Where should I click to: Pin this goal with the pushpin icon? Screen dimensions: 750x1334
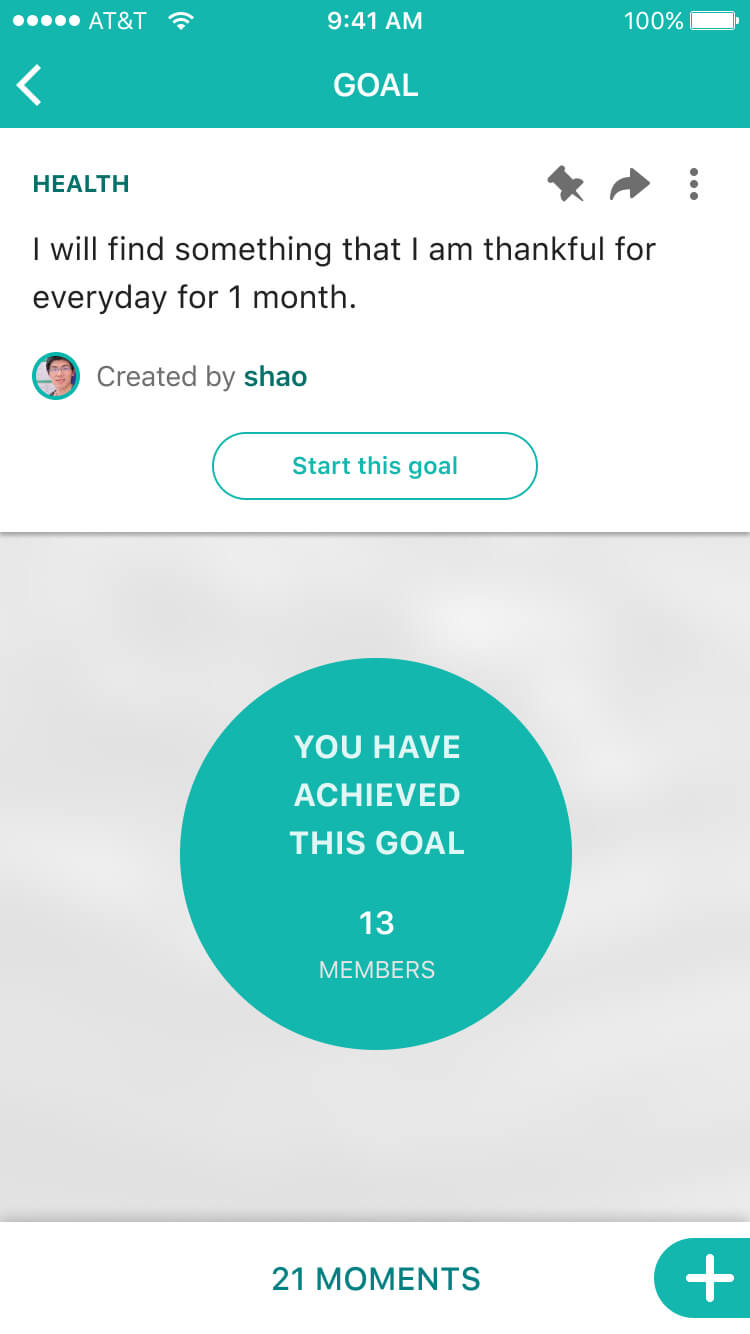[x=566, y=184]
